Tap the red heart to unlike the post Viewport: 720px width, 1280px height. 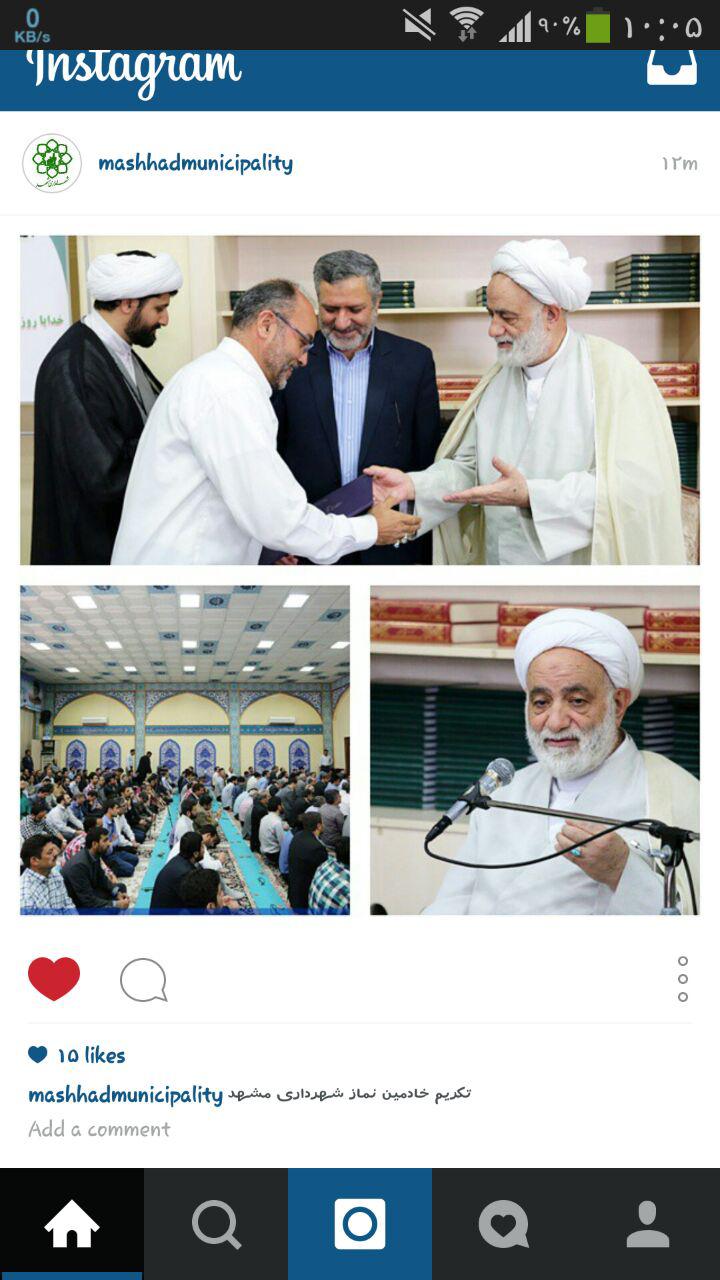point(54,979)
